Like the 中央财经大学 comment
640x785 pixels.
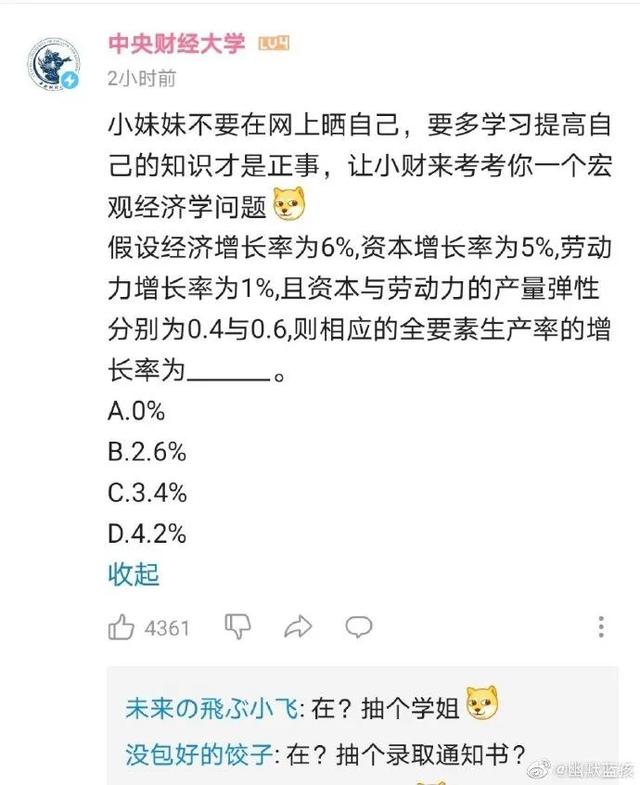(122, 627)
